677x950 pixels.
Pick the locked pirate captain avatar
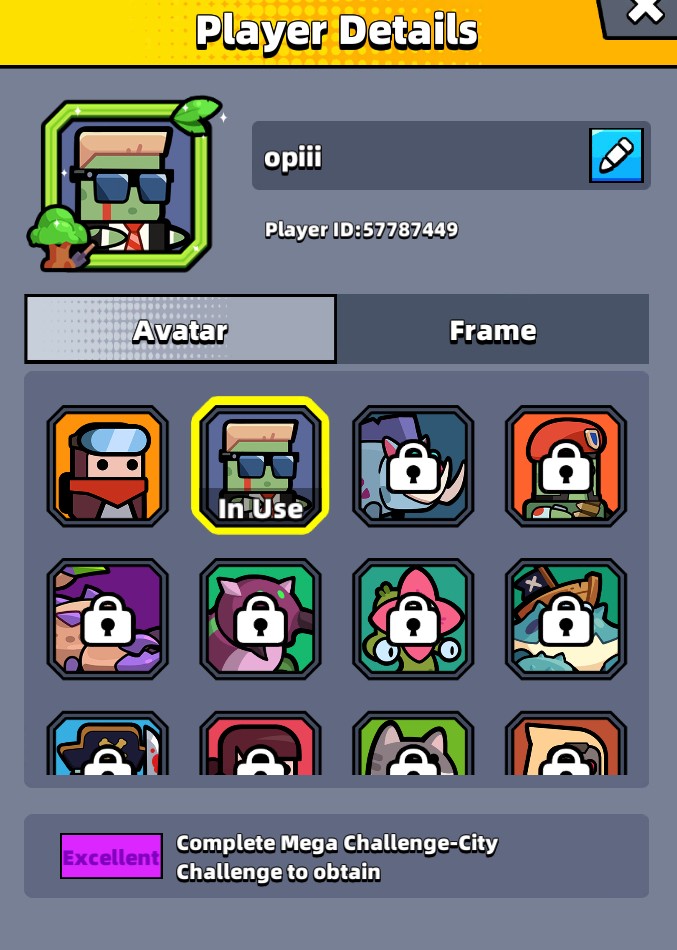click(108, 746)
